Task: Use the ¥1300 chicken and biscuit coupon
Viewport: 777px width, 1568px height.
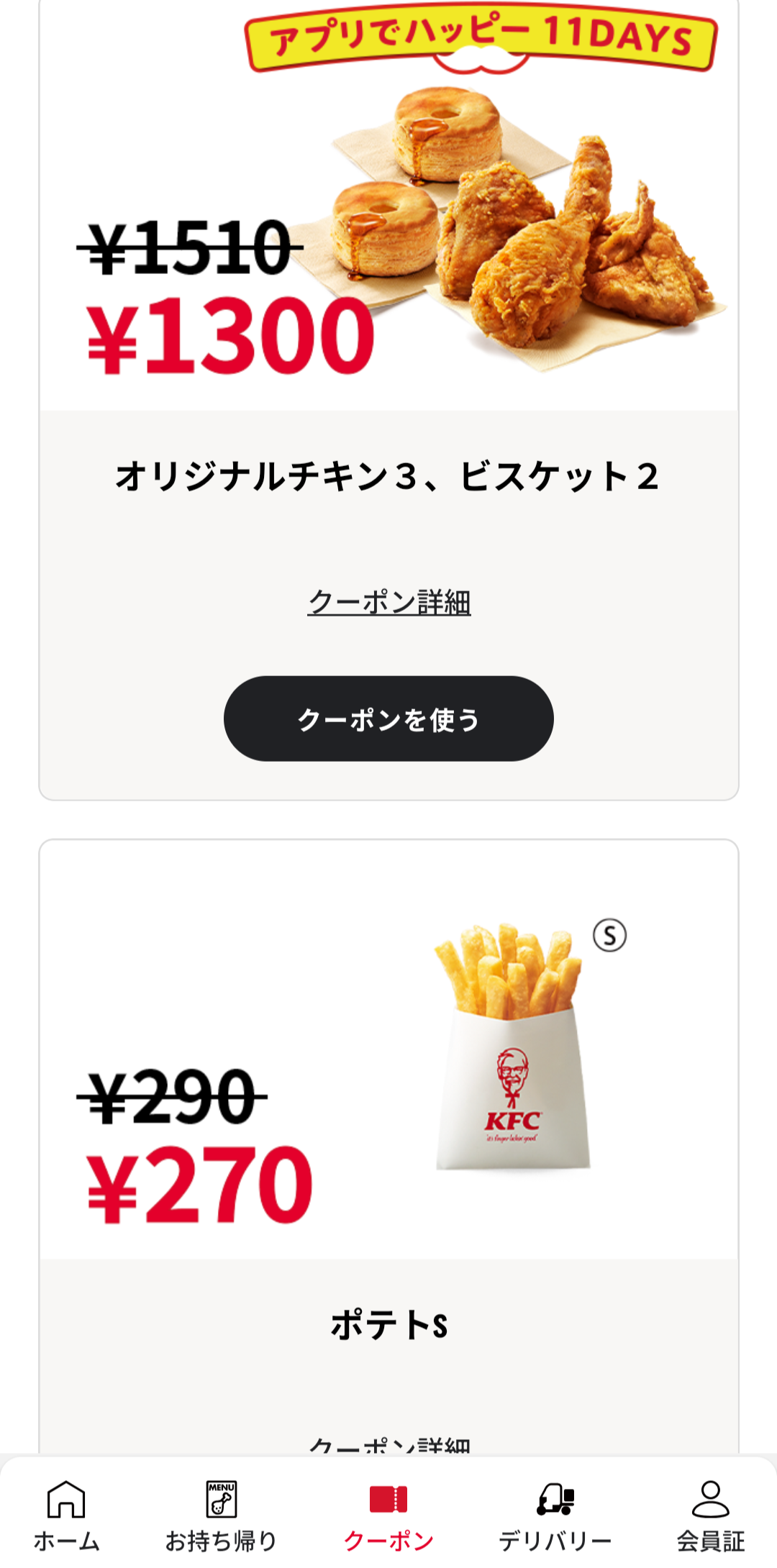Action: click(x=388, y=719)
